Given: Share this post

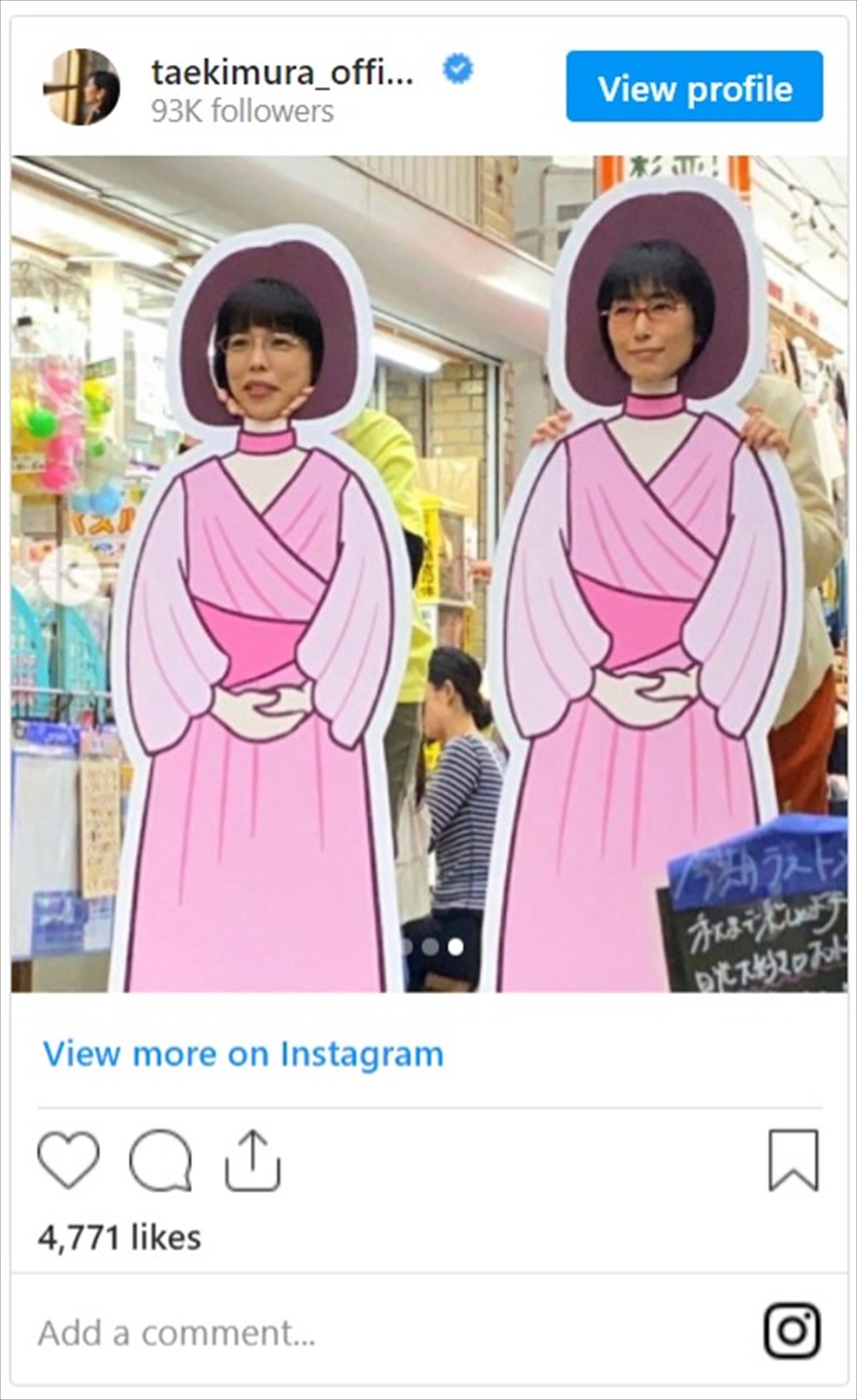Looking at the screenshot, I should click(x=253, y=1160).
